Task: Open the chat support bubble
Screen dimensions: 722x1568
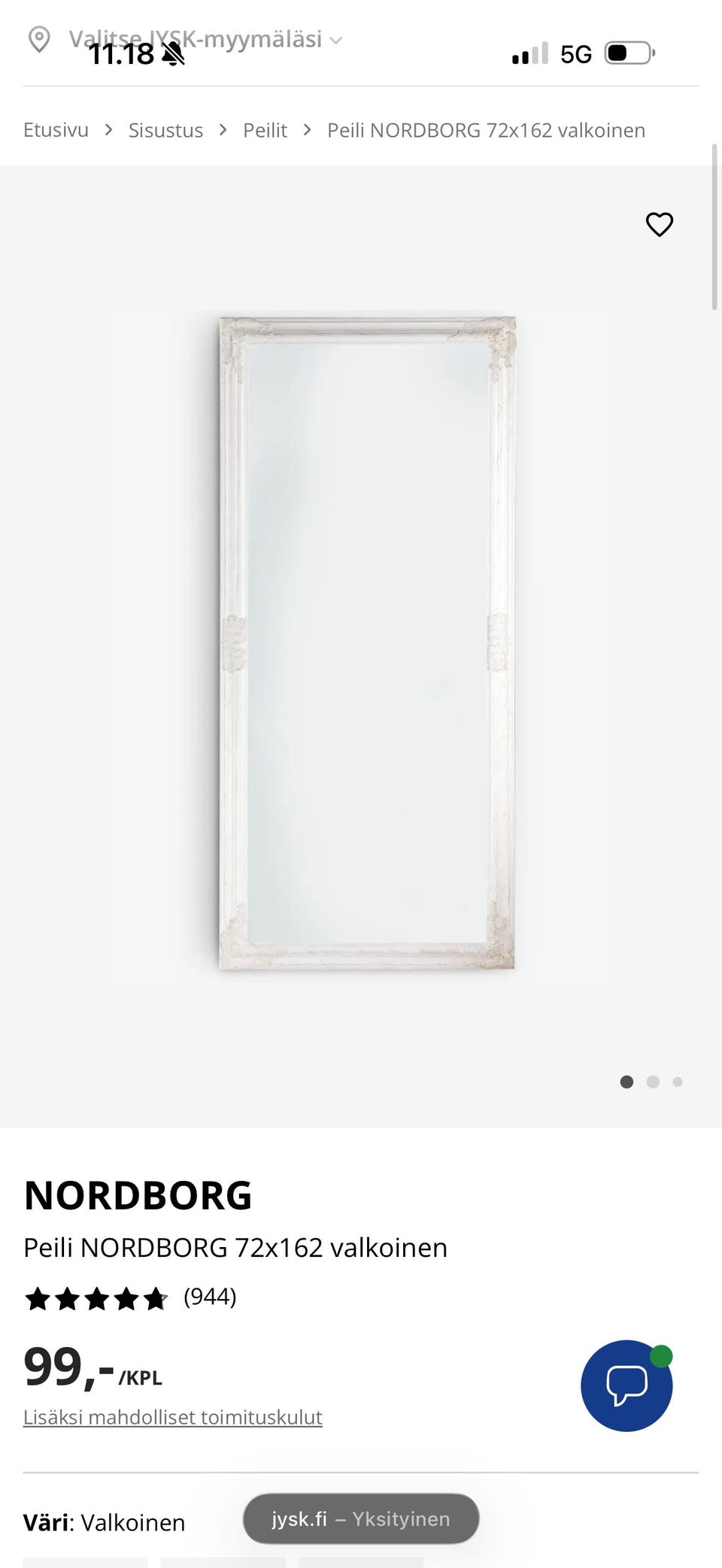Action: tap(626, 1385)
